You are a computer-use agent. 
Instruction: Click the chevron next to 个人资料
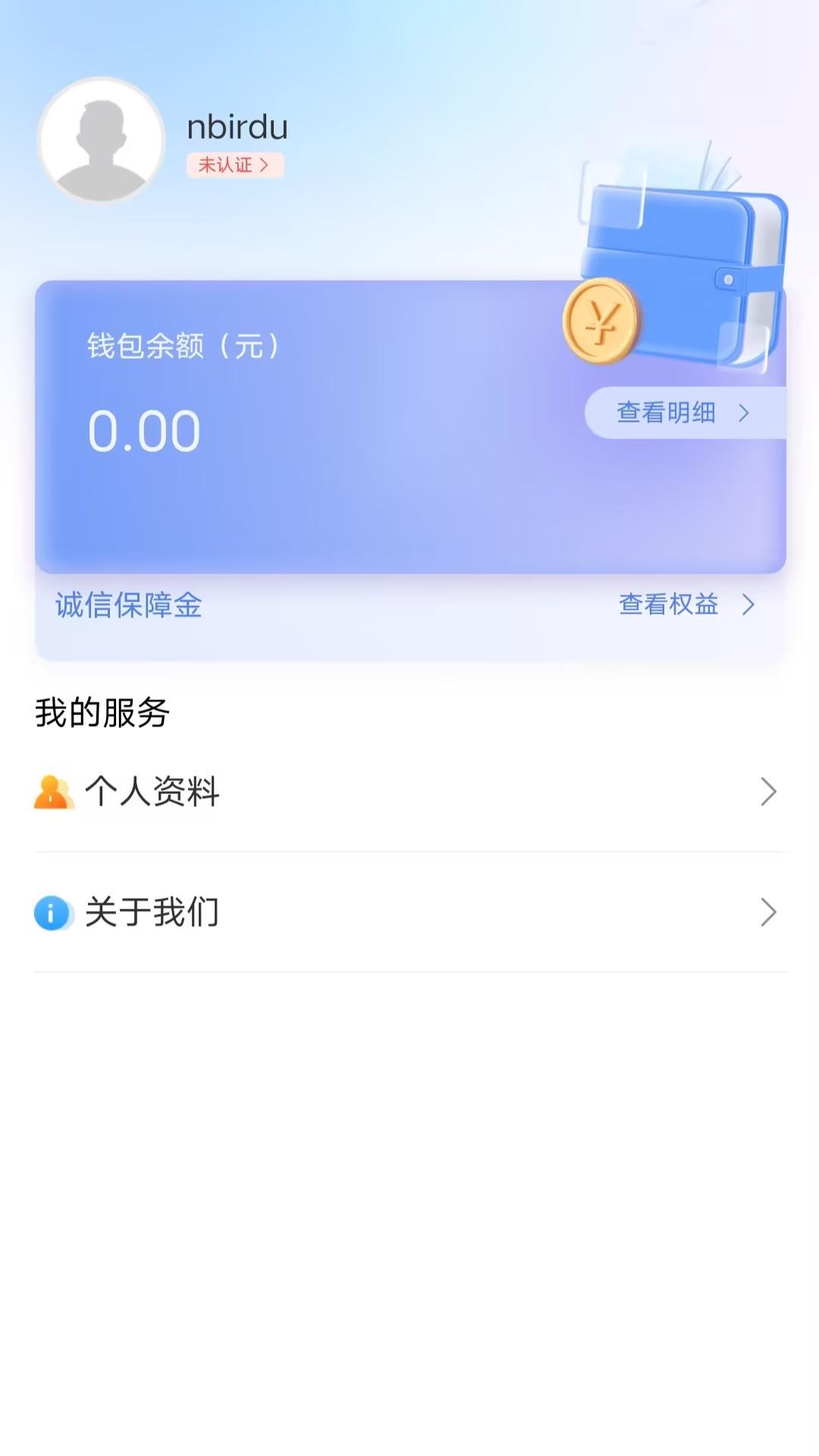(769, 792)
